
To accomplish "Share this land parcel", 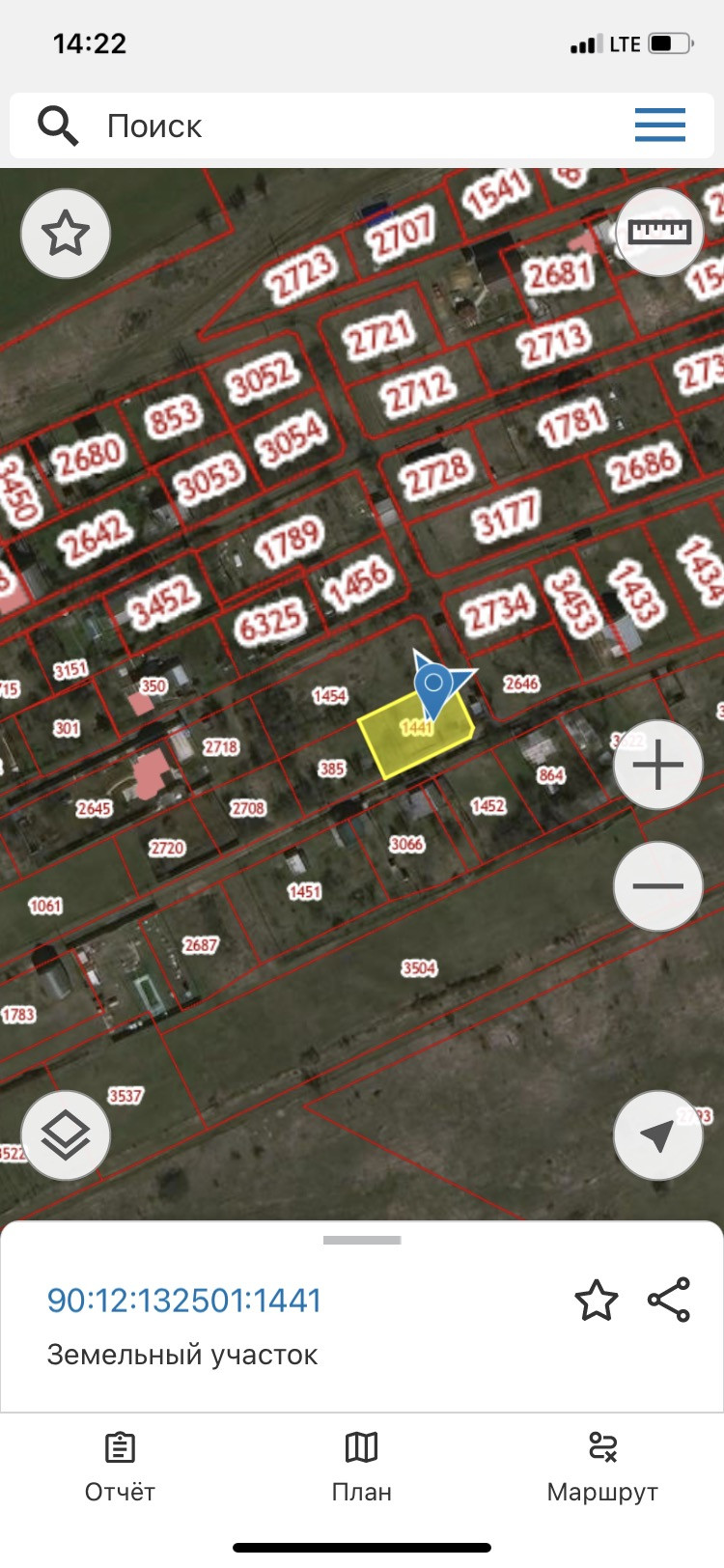I will point(669,1300).
